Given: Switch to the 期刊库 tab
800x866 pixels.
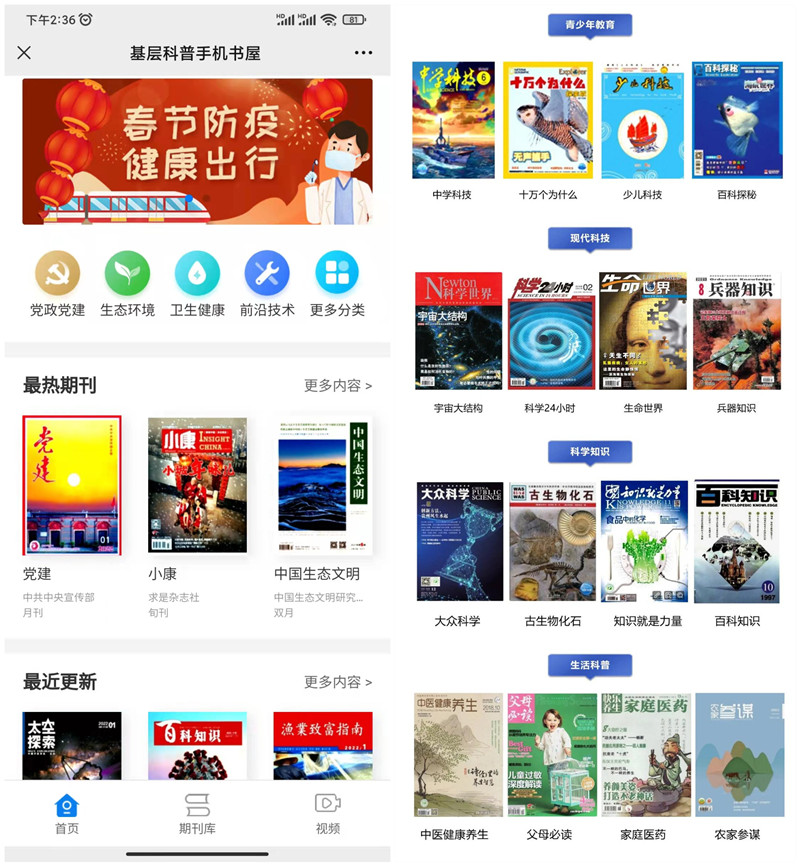Looking at the screenshot, I should [x=197, y=814].
